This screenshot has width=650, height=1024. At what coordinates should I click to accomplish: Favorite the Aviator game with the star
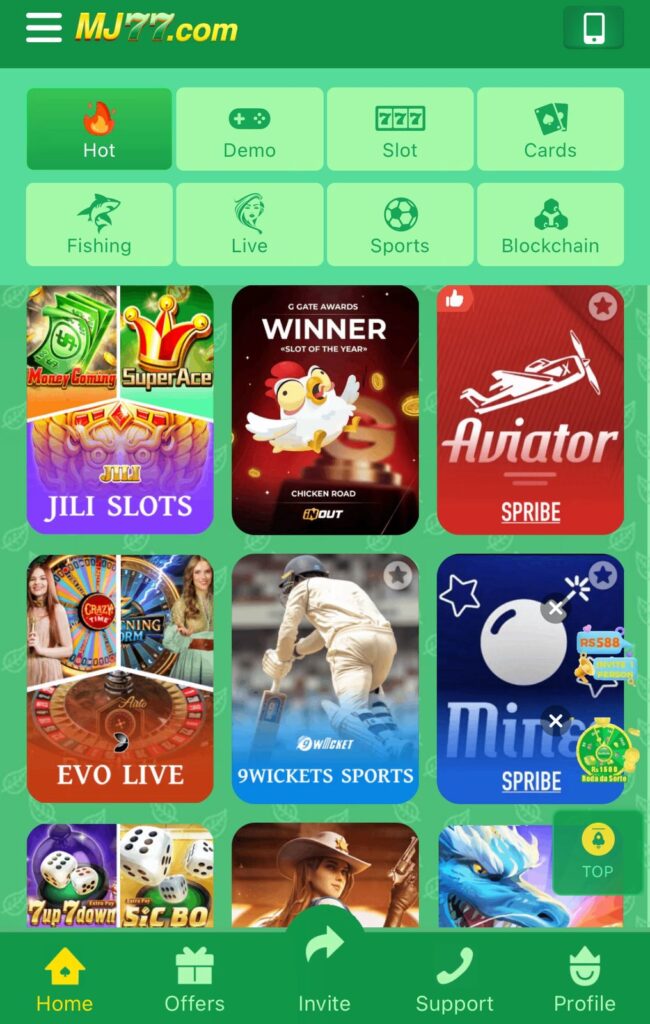coord(602,306)
